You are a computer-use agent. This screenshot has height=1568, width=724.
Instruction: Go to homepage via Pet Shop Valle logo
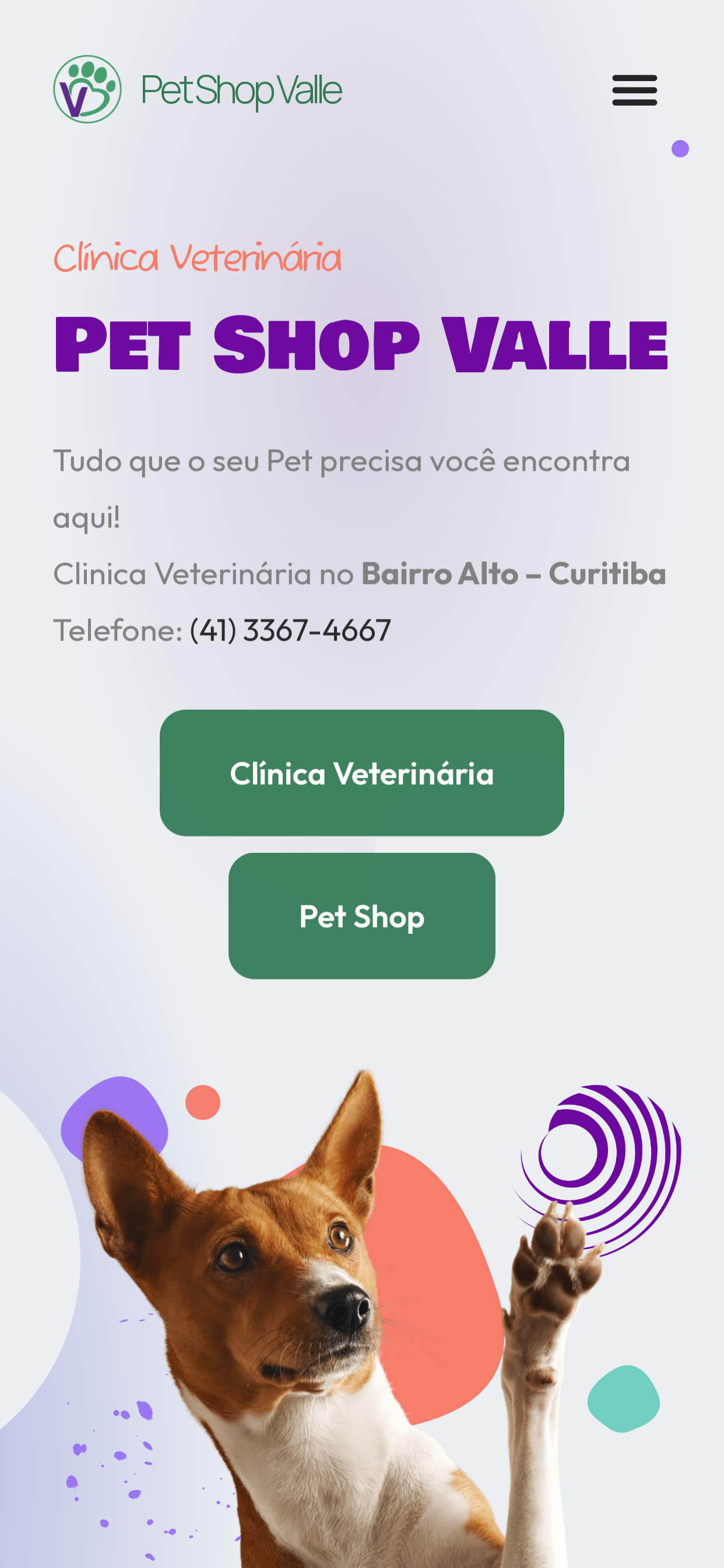pyautogui.click(x=197, y=89)
